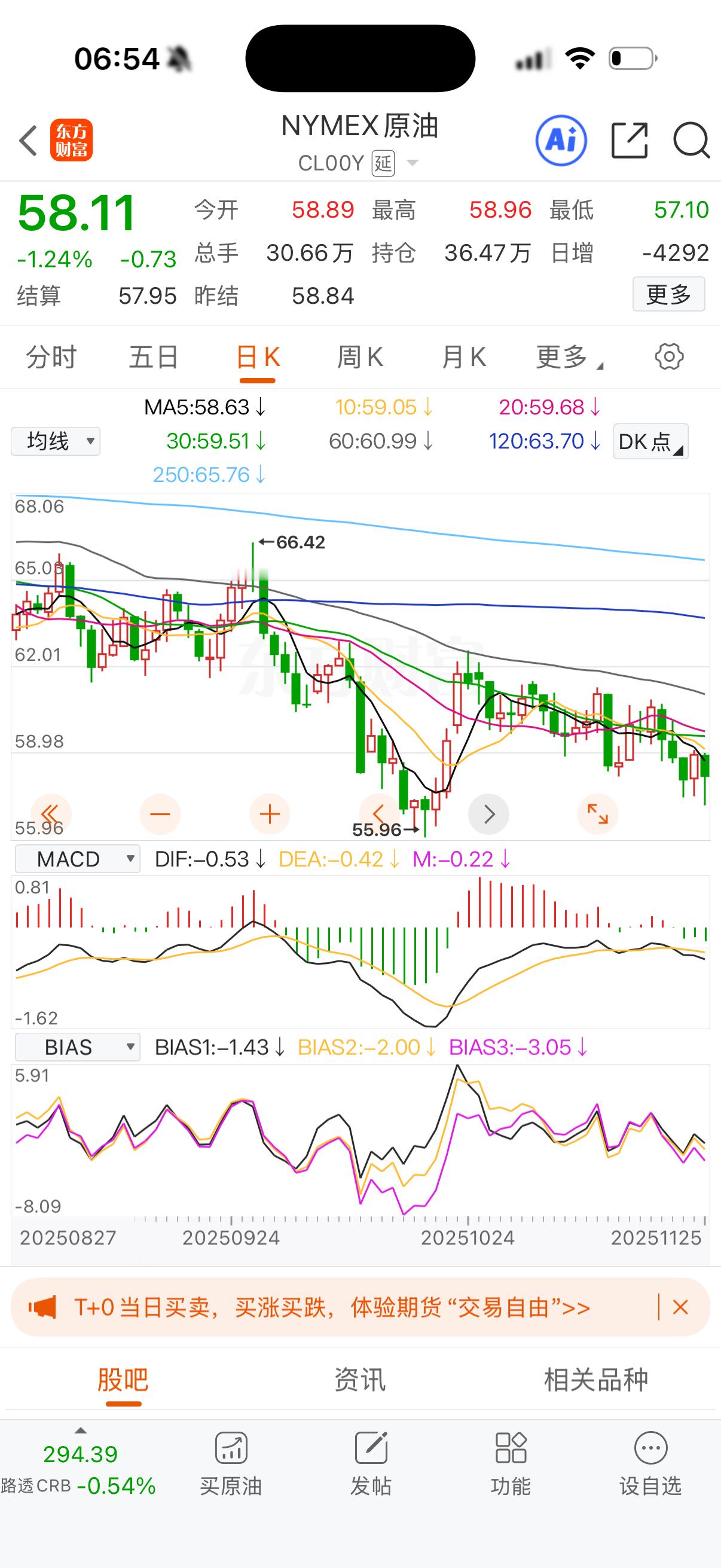Open the search magnifier
Screen dimensions: 721x1568
coord(692,141)
